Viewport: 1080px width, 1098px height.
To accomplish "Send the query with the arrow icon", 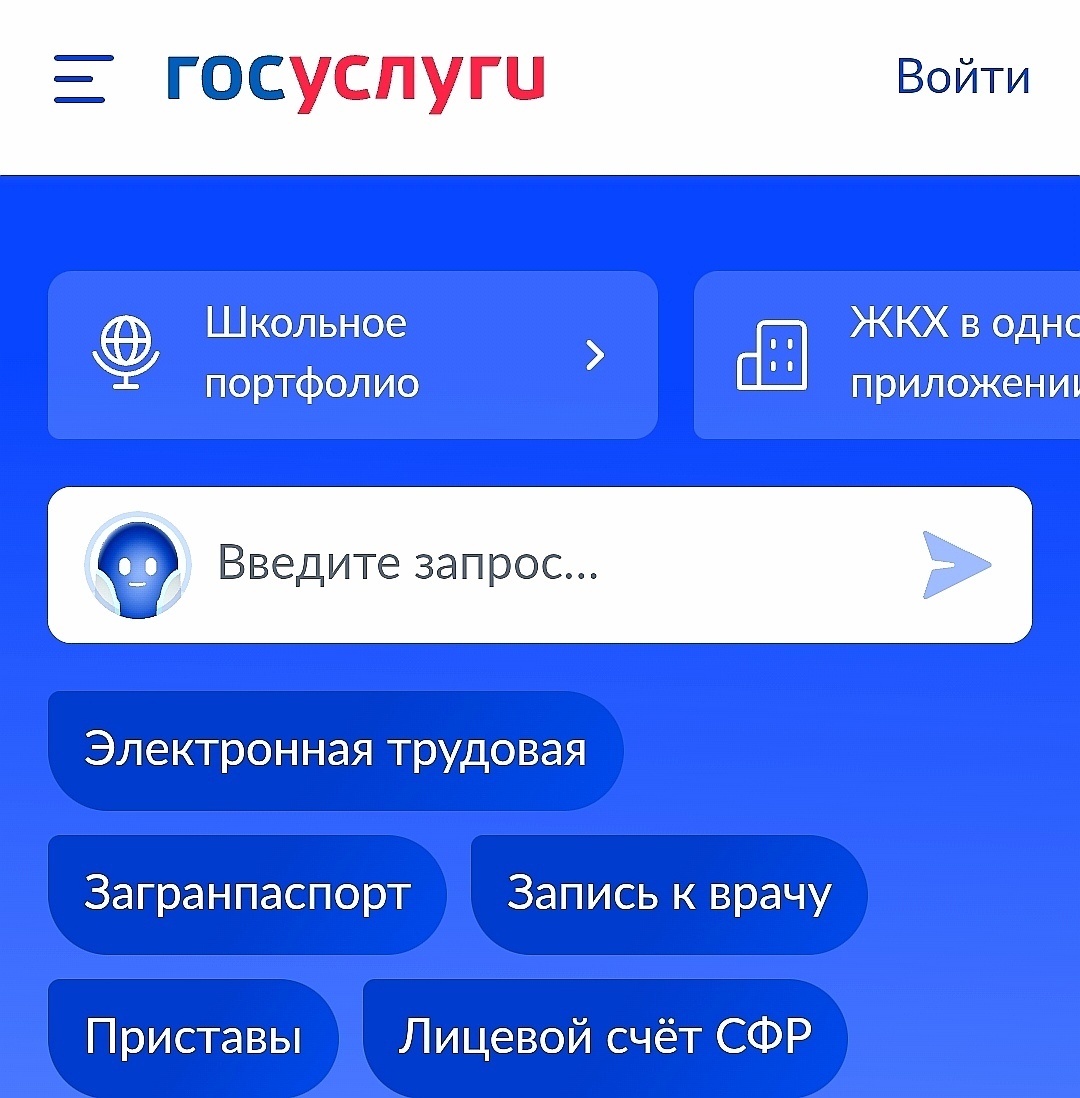I will point(956,565).
